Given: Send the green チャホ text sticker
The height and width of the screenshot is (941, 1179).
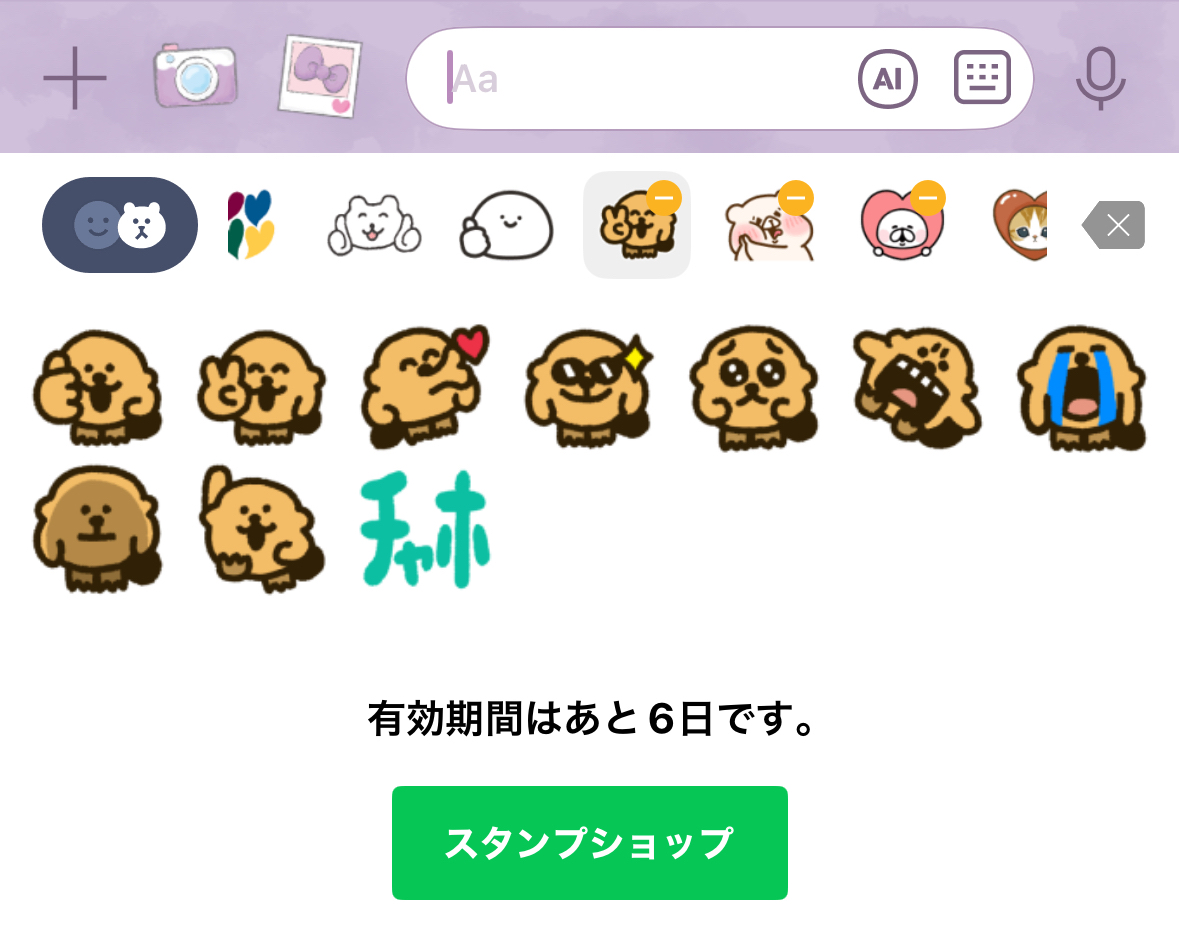Looking at the screenshot, I should (425, 528).
